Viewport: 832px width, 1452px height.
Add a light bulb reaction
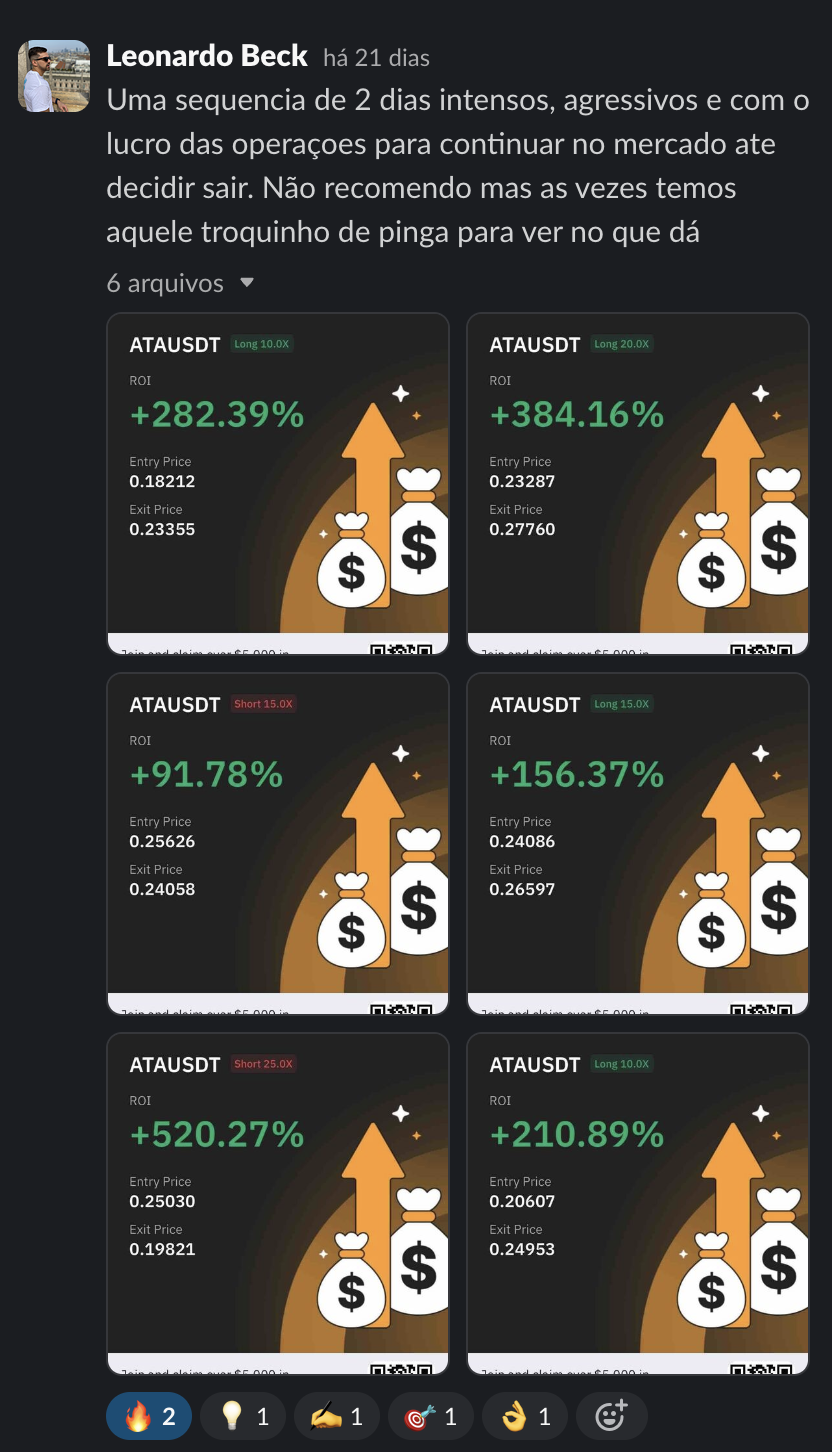pos(243,1416)
